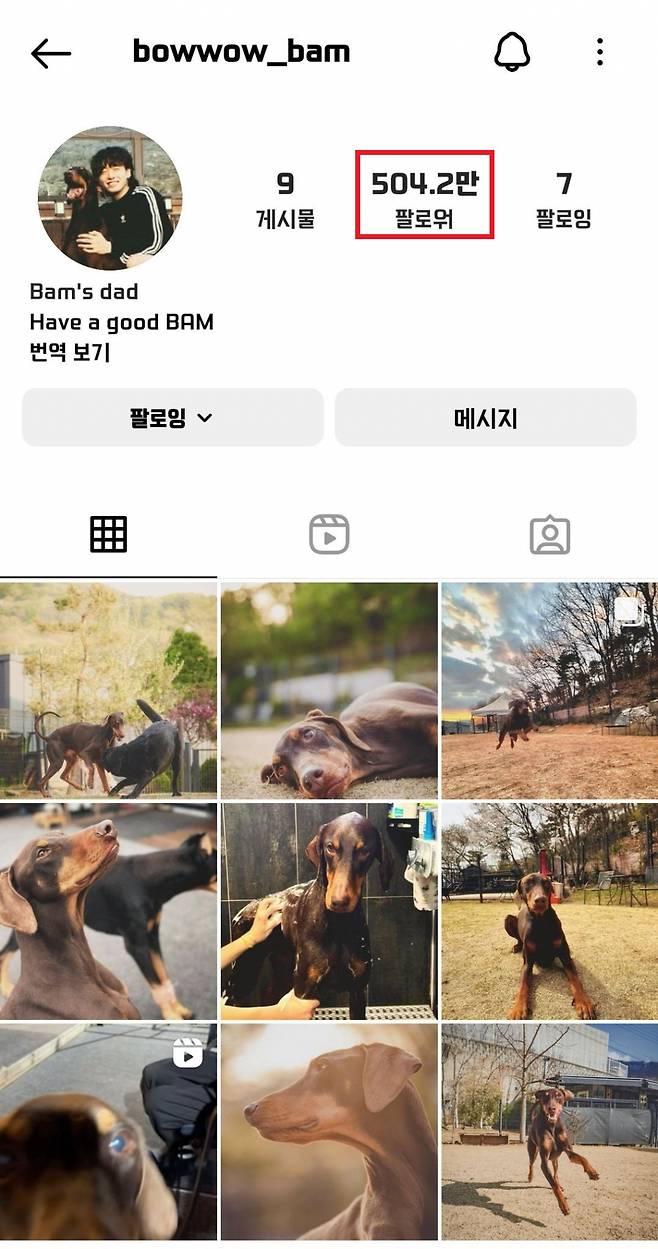Switch to the tagged photos tab
This screenshot has width=658, height=1249.
pos(549,535)
